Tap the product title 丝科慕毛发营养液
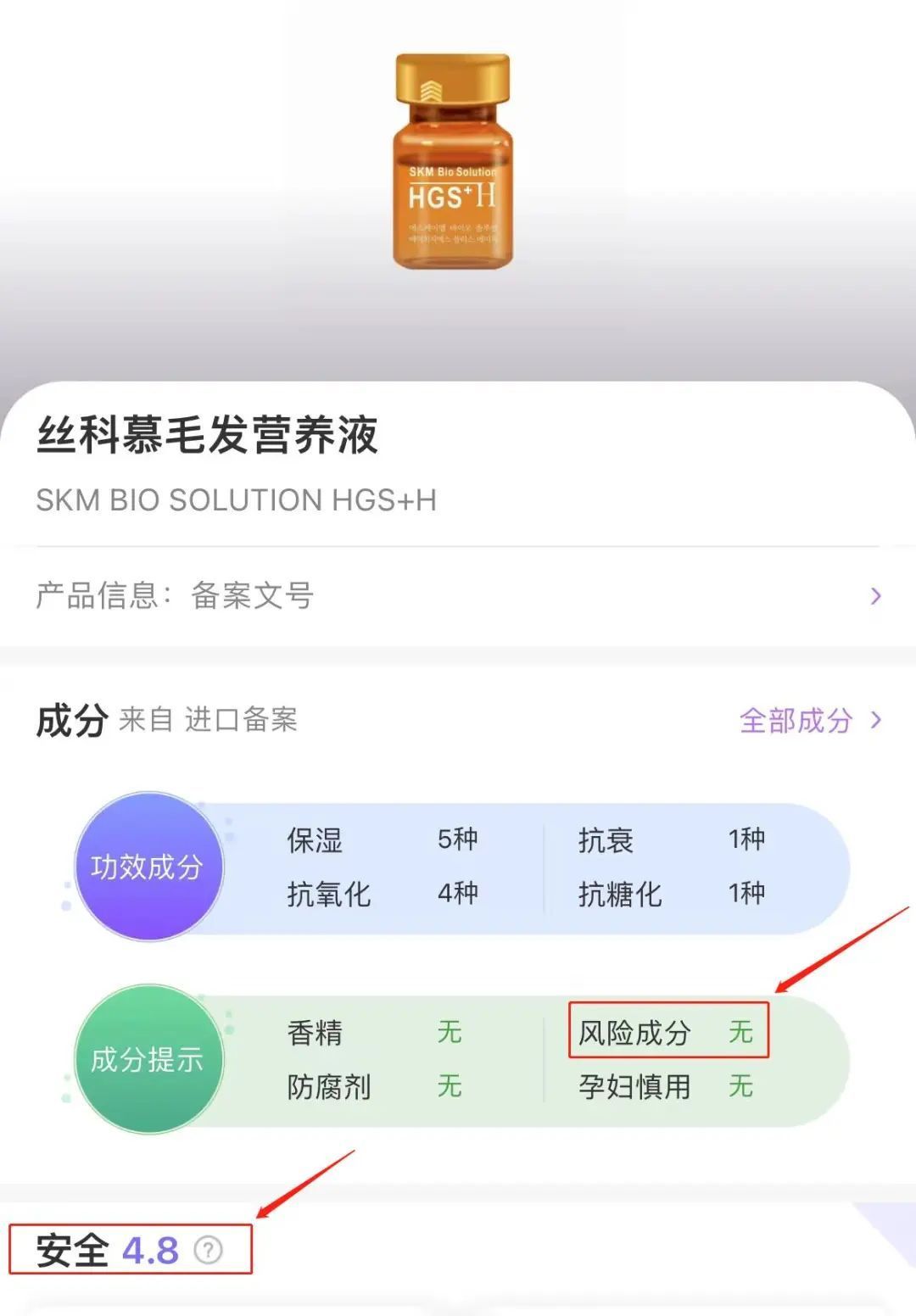Screen dimensions: 916x1316 (206, 435)
